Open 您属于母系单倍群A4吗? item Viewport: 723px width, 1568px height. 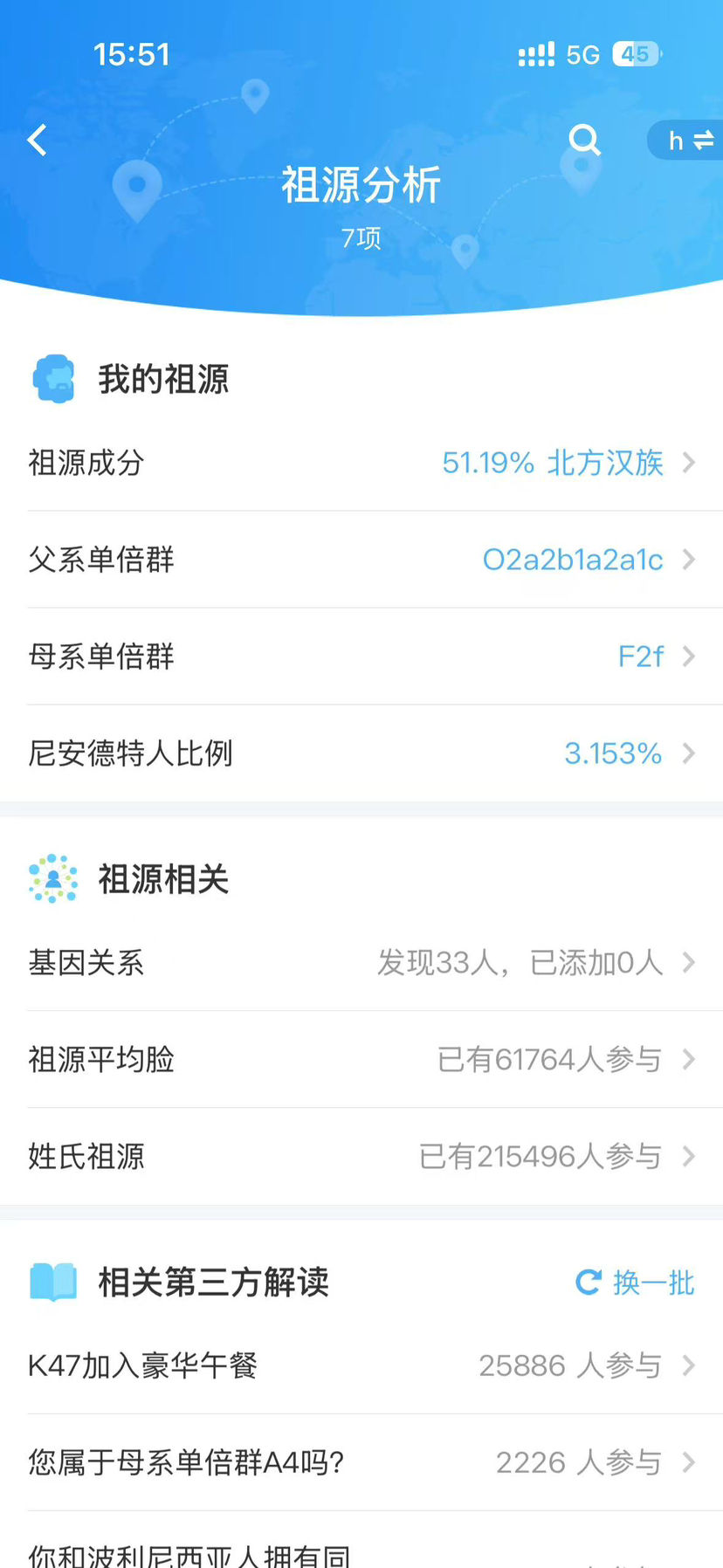pos(361,1462)
